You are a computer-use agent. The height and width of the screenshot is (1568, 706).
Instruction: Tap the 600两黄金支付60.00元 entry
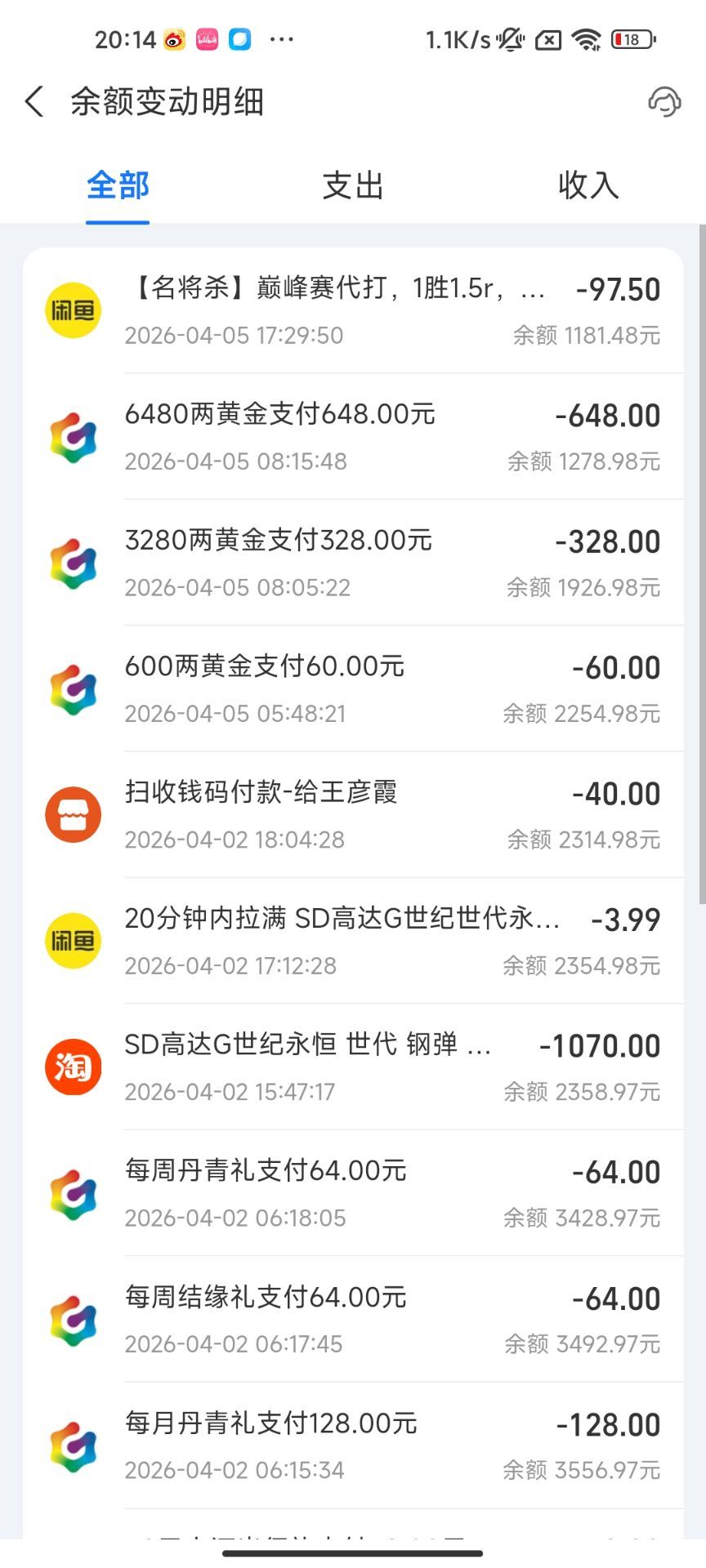[353, 689]
